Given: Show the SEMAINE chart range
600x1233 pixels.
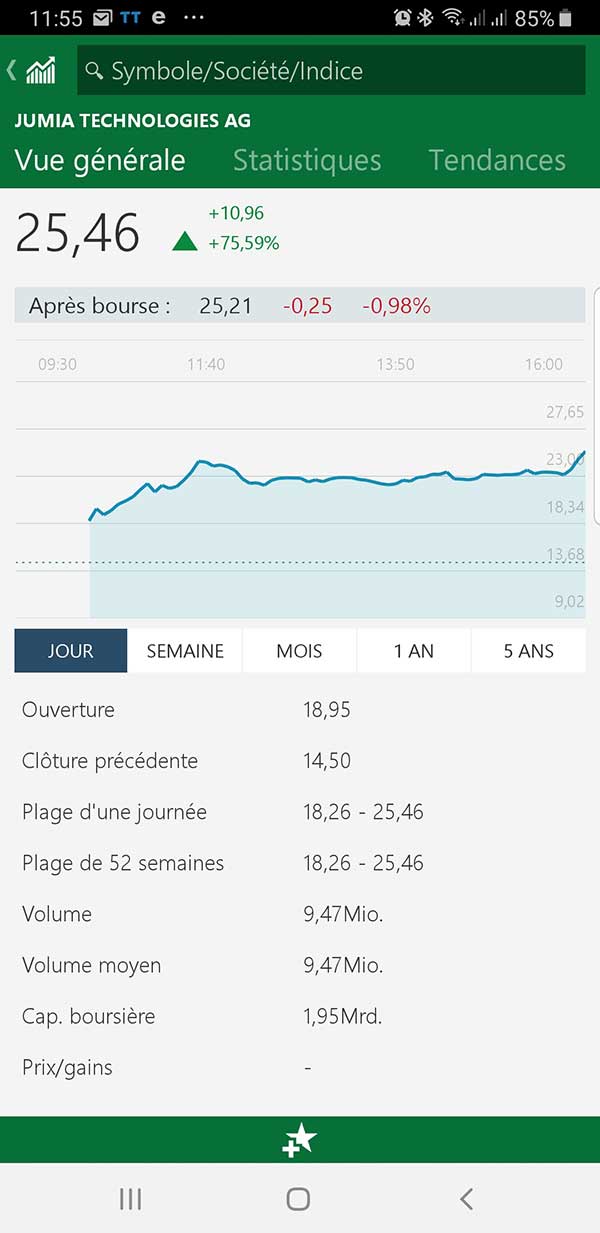Looking at the screenshot, I should (x=185, y=651).
